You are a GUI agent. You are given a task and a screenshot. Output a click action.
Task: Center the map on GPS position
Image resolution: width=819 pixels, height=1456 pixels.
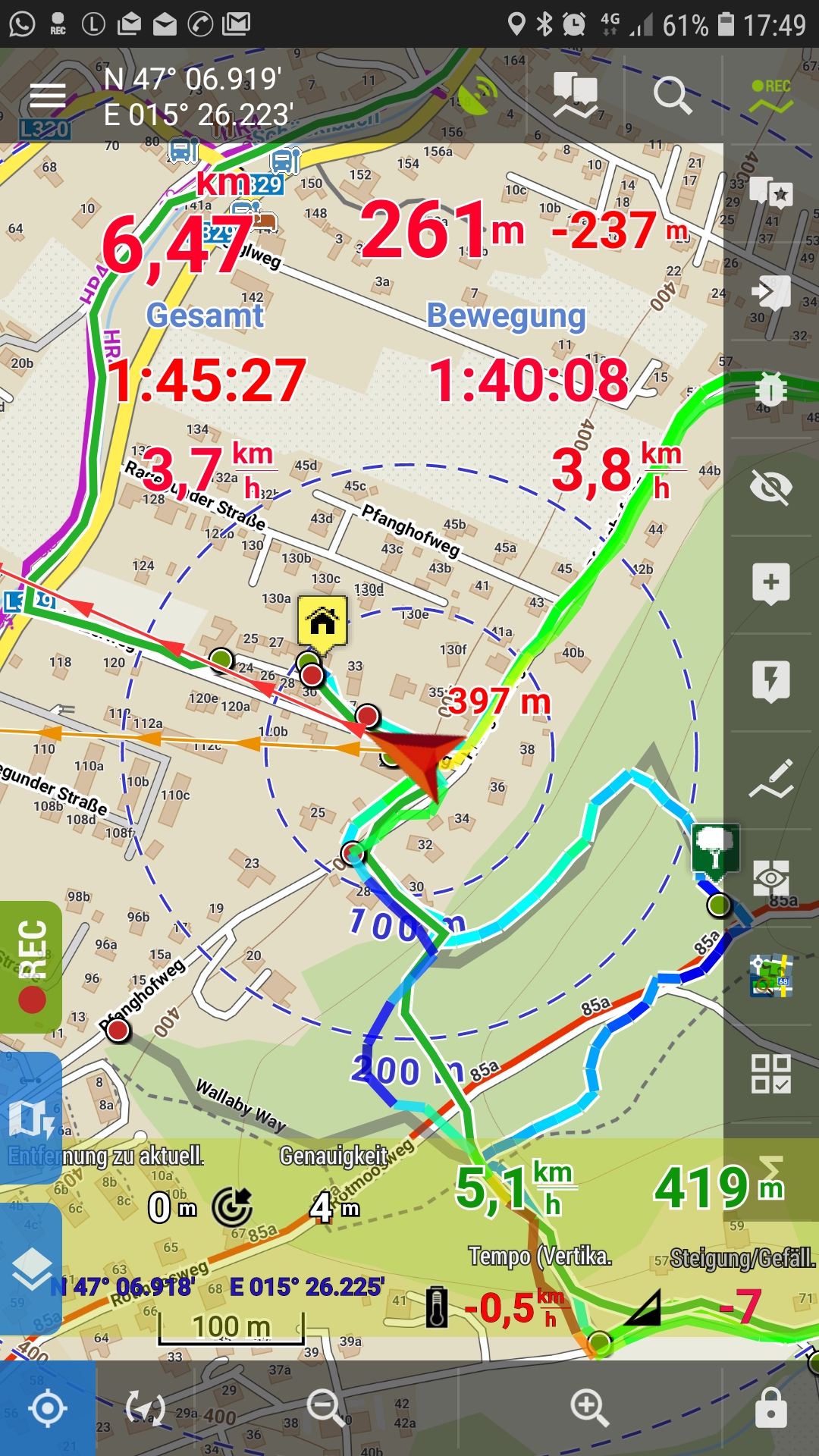pos(47,1408)
